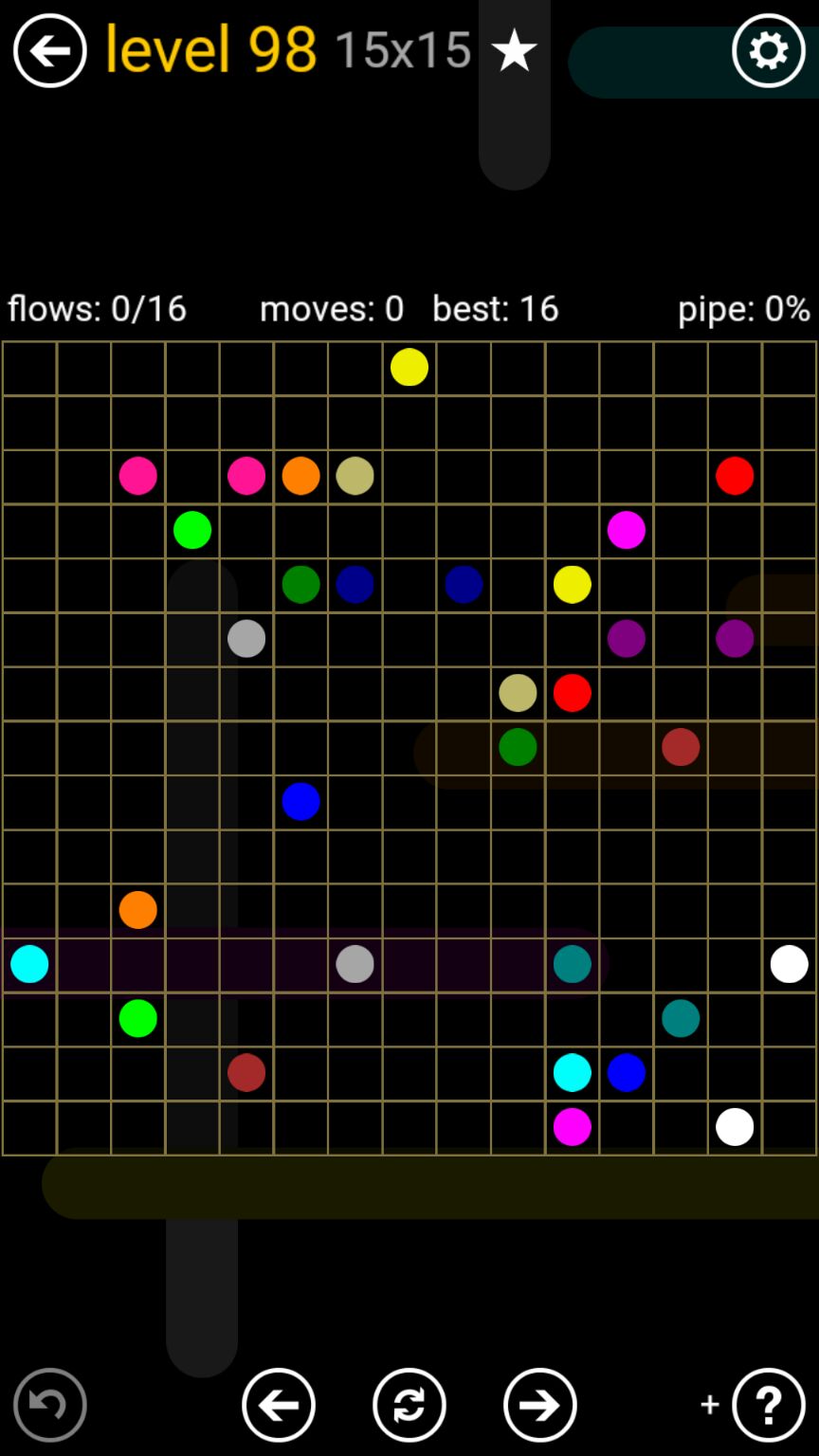
Task: Skip to the next level
Action: (539, 1404)
